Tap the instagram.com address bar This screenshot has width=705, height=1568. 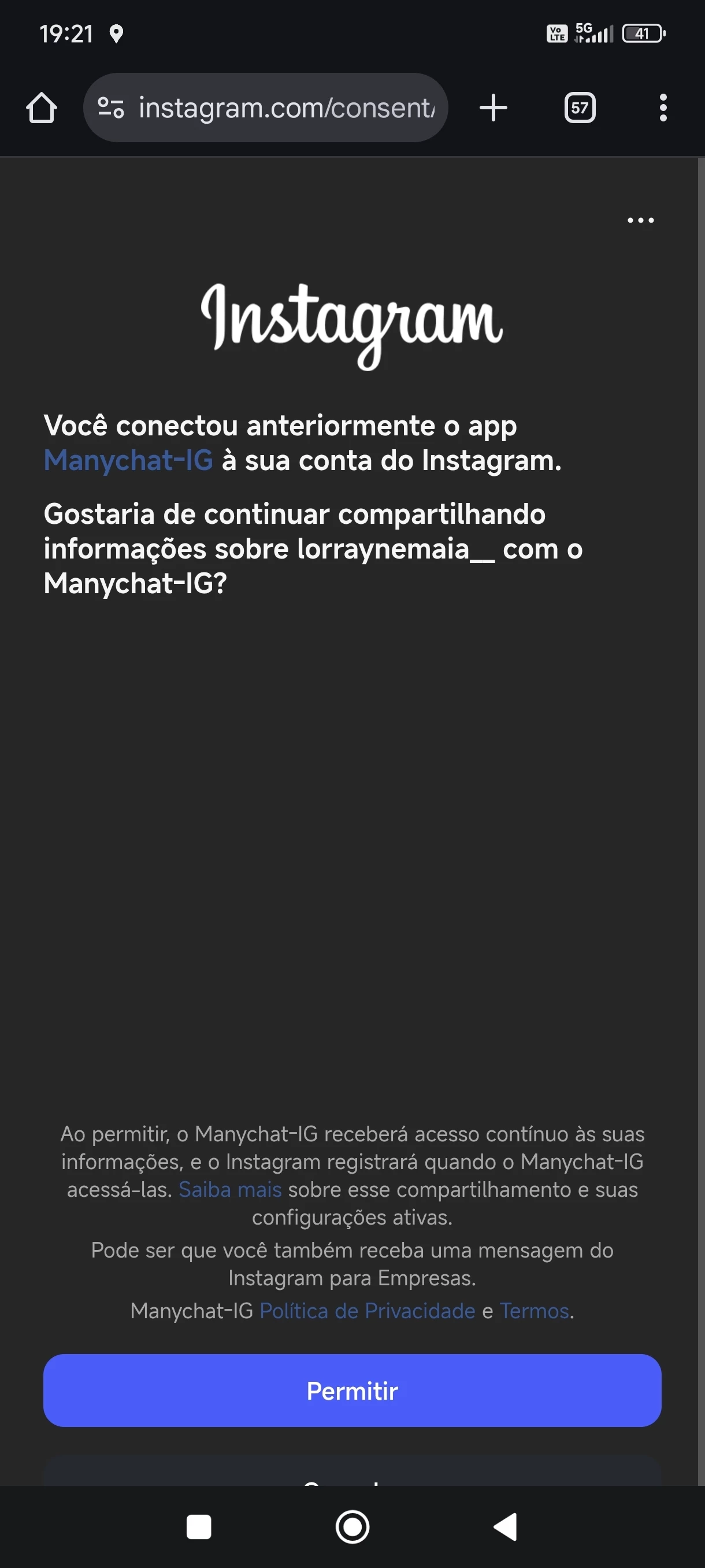click(265, 108)
